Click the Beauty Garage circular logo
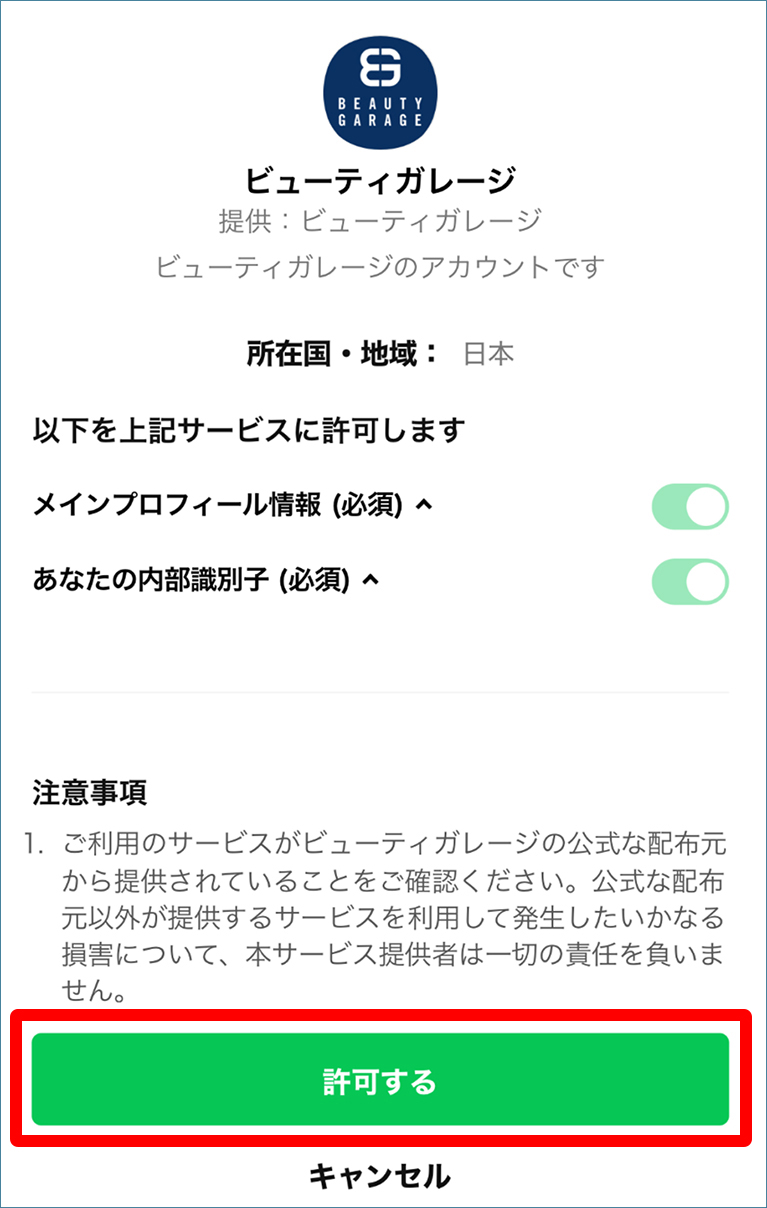The height and width of the screenshot is (1208, 767). coord(383,93)
